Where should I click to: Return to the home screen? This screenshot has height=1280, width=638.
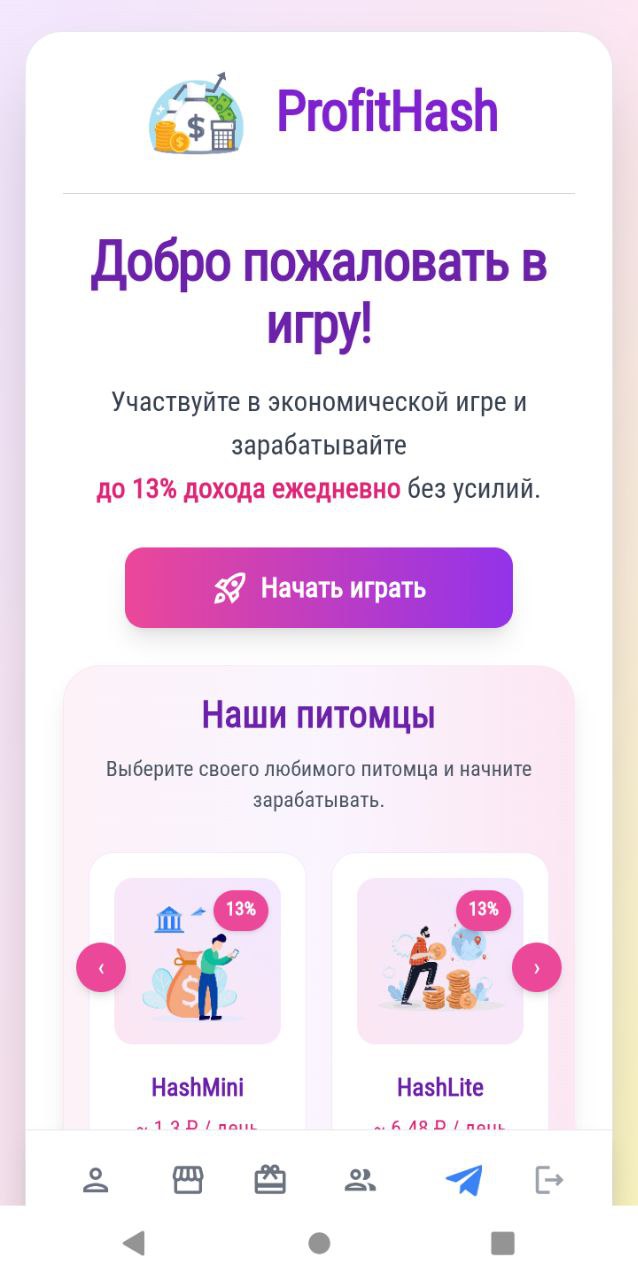coord(319,1243)
